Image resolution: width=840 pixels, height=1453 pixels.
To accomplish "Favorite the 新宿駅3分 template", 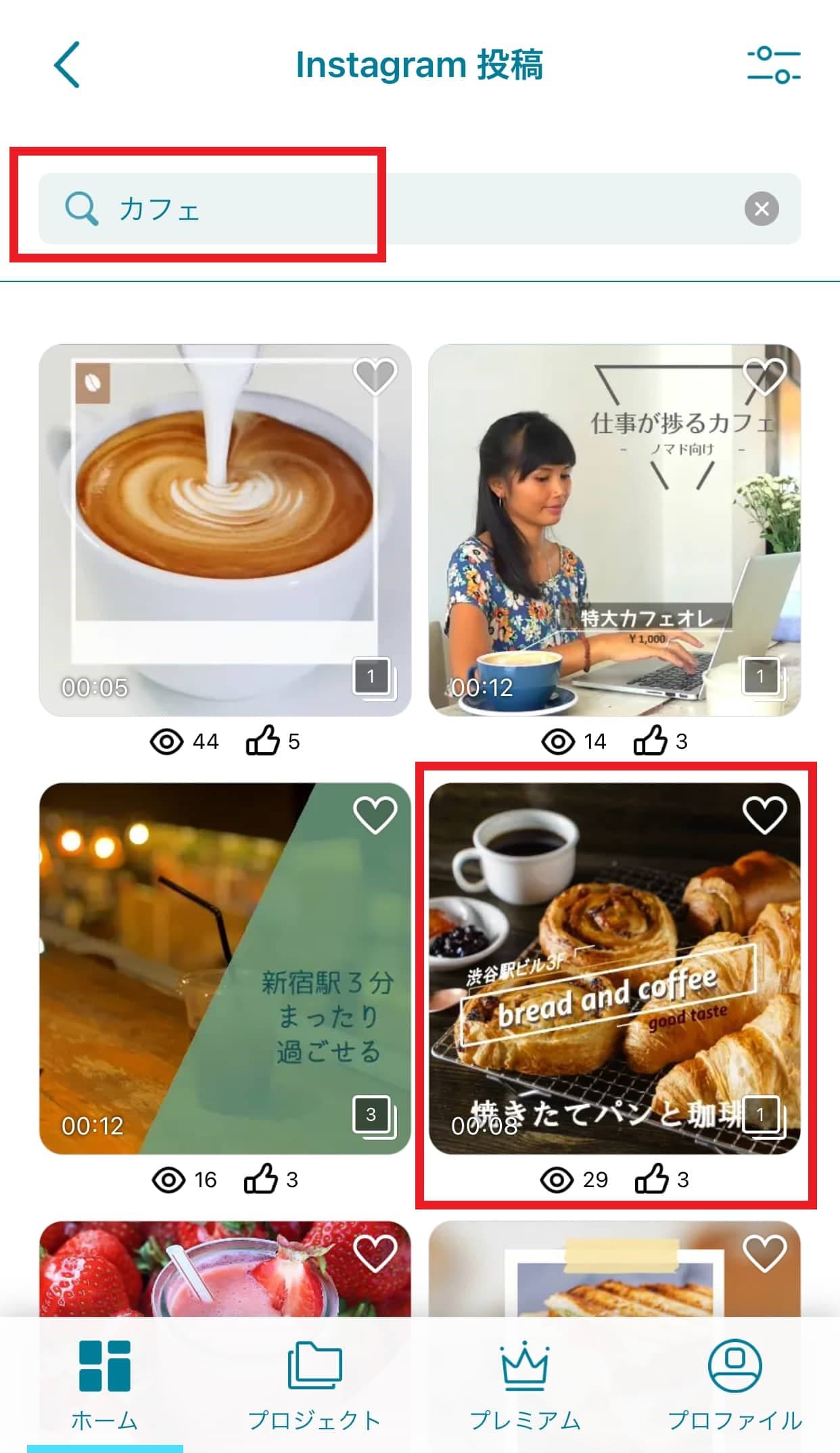I will pyautogui.click(x=375, y=814).
